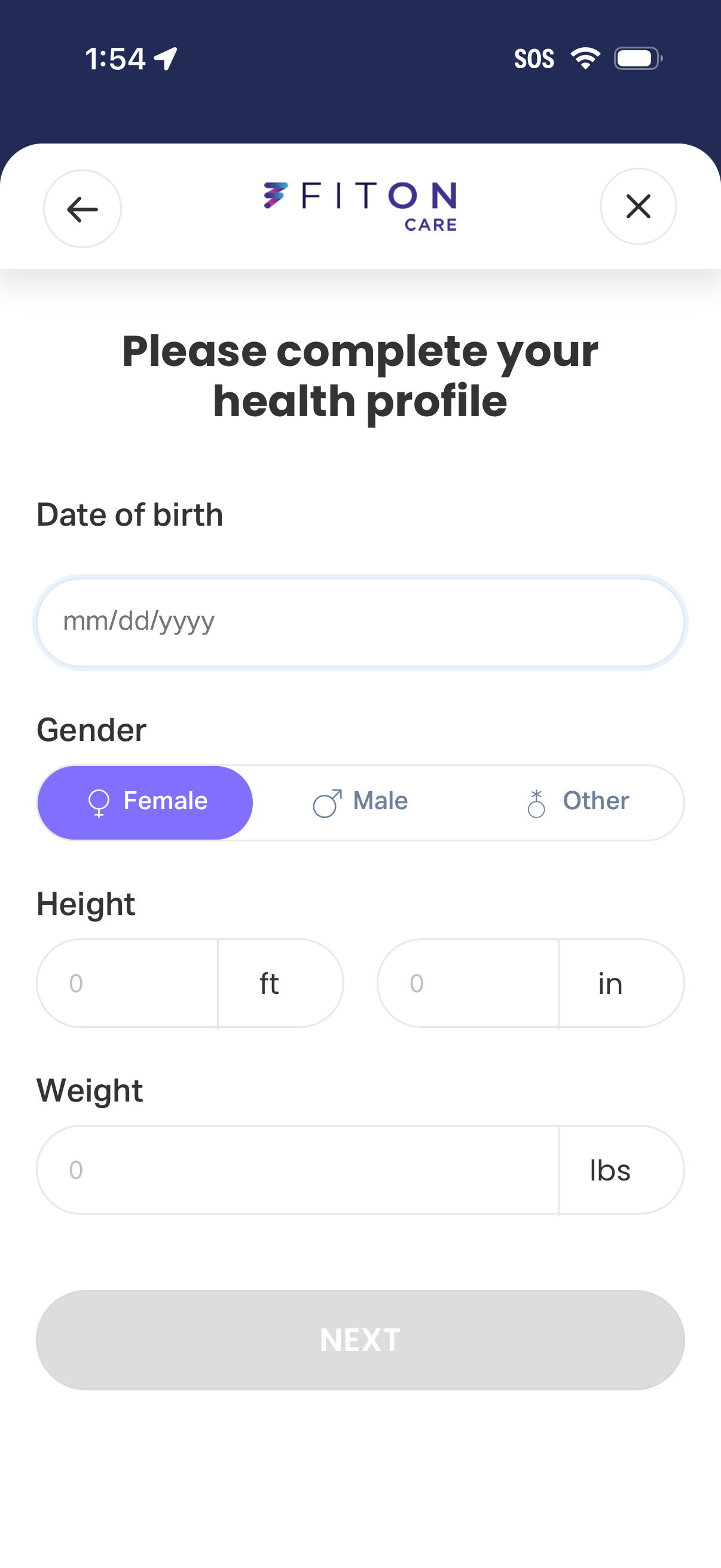
Task: Click the location arrow next to the time
Action: coord(166,58)
